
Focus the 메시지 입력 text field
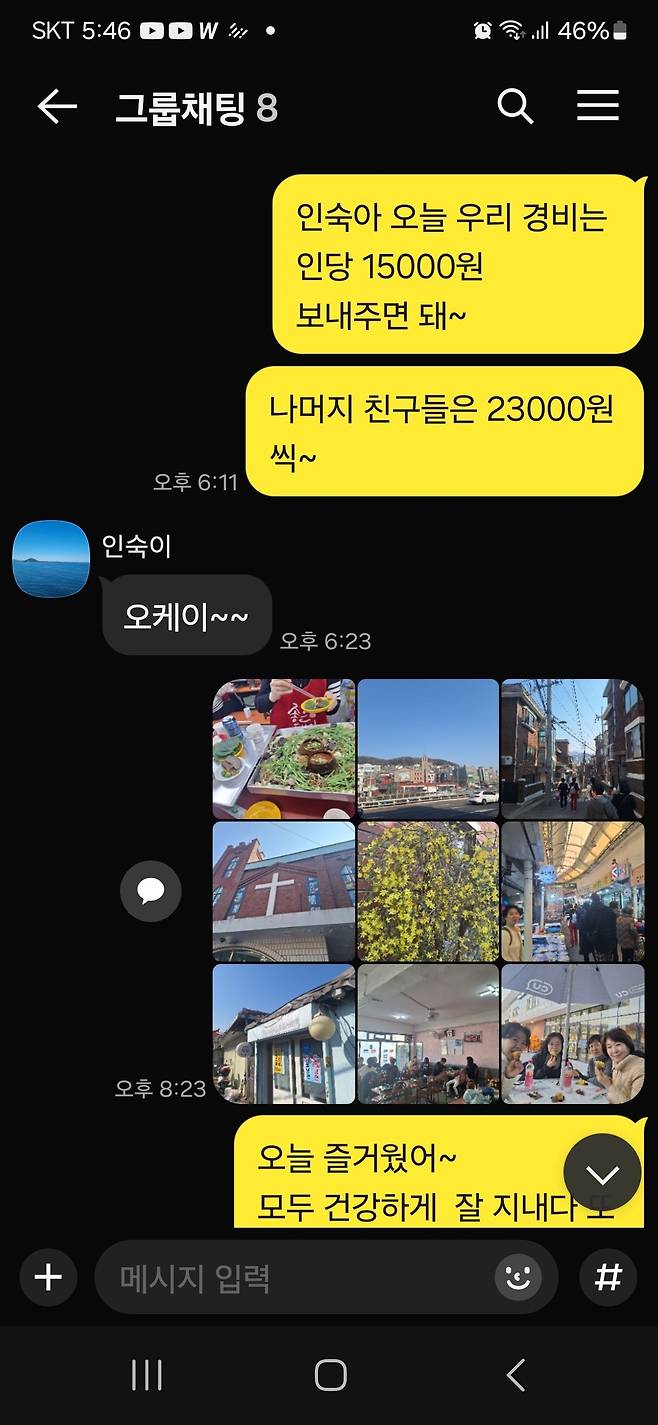(x=300, y=1278)
